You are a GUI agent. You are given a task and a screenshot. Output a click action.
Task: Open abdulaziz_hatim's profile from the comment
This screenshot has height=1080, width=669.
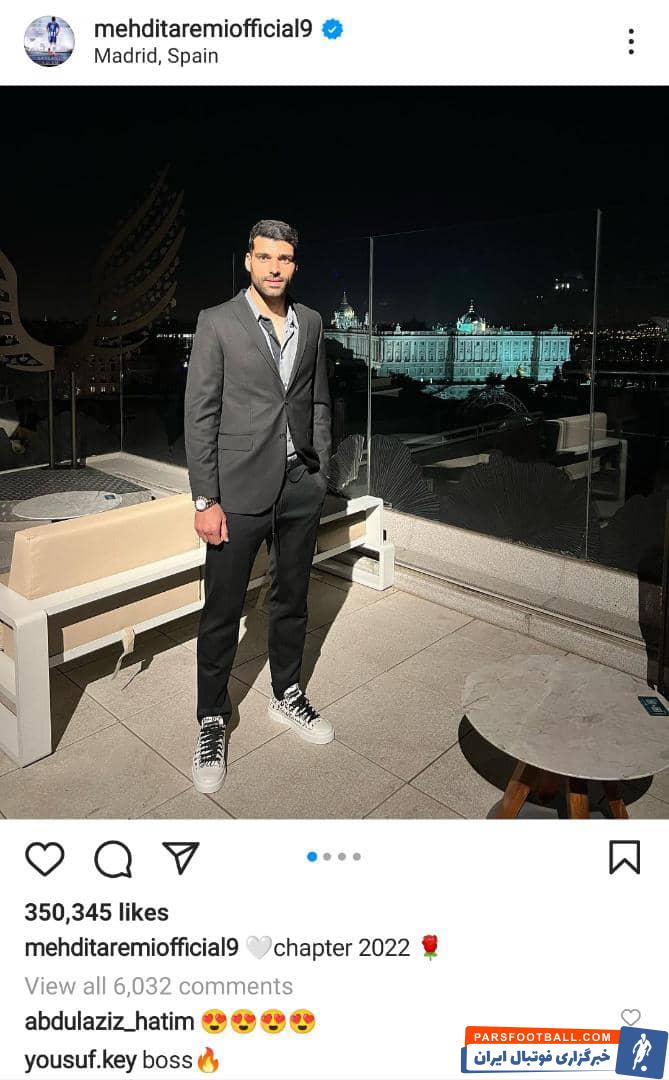tap(109, 1022)
